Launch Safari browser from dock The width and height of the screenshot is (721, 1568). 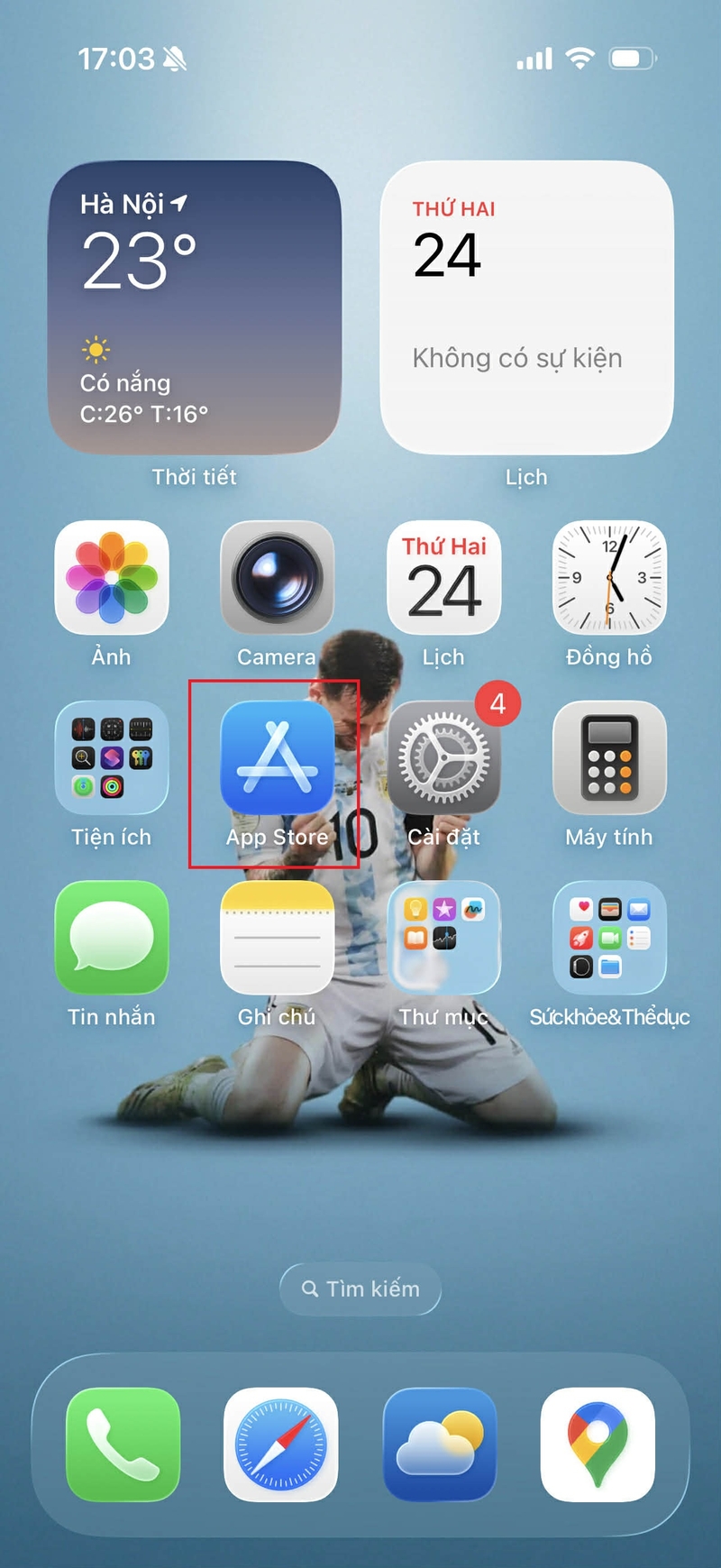click(x=281, y=1444)
